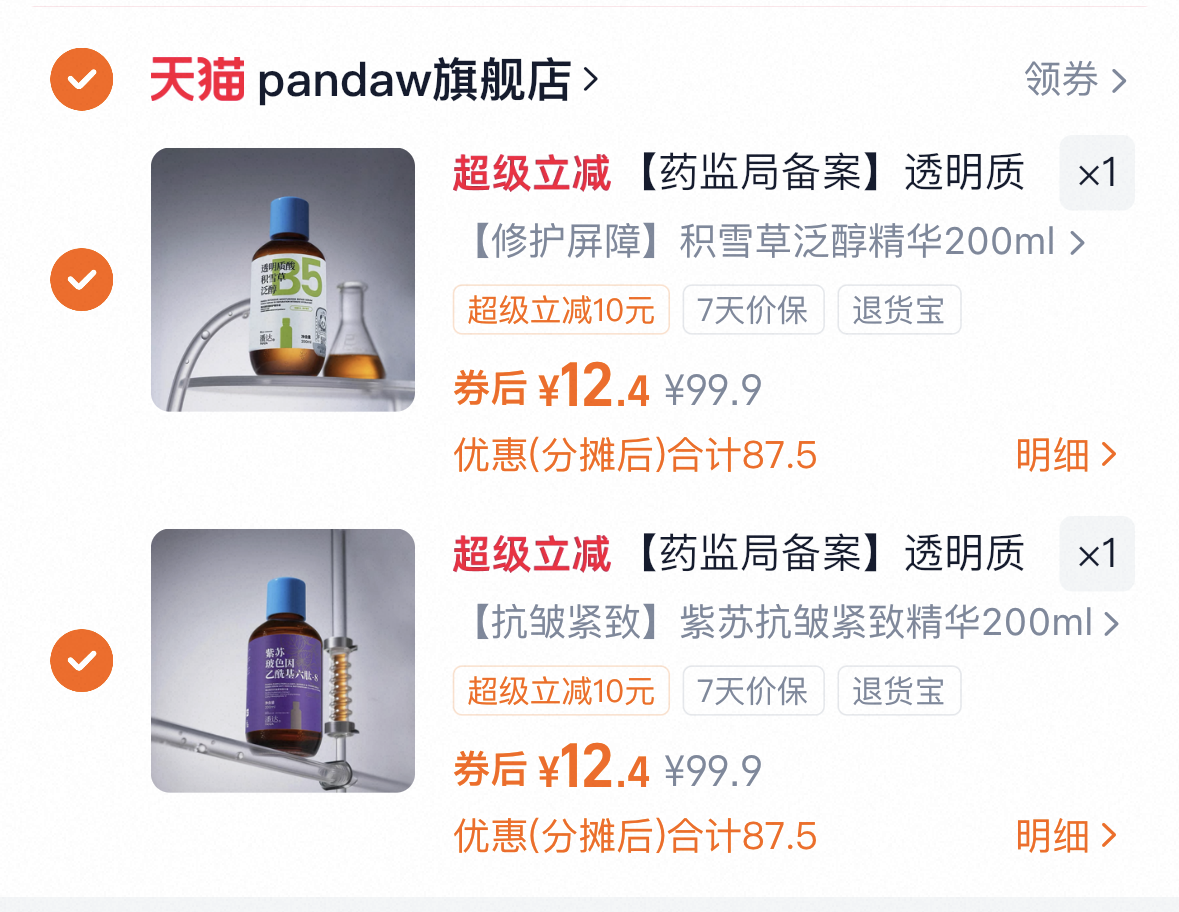Tap 领券 to get store coupons

[1074, 80]
